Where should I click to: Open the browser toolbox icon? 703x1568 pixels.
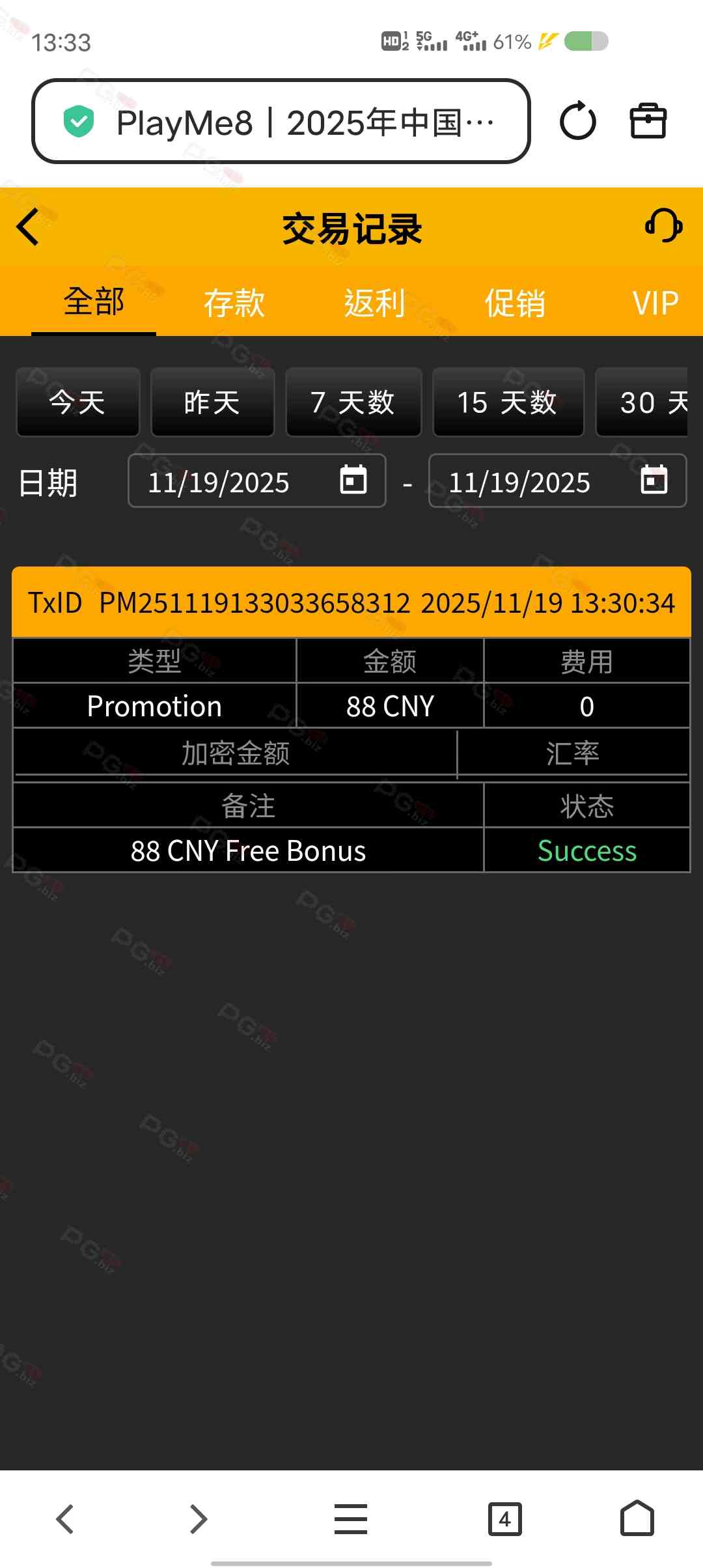click(x=648, y=121)
